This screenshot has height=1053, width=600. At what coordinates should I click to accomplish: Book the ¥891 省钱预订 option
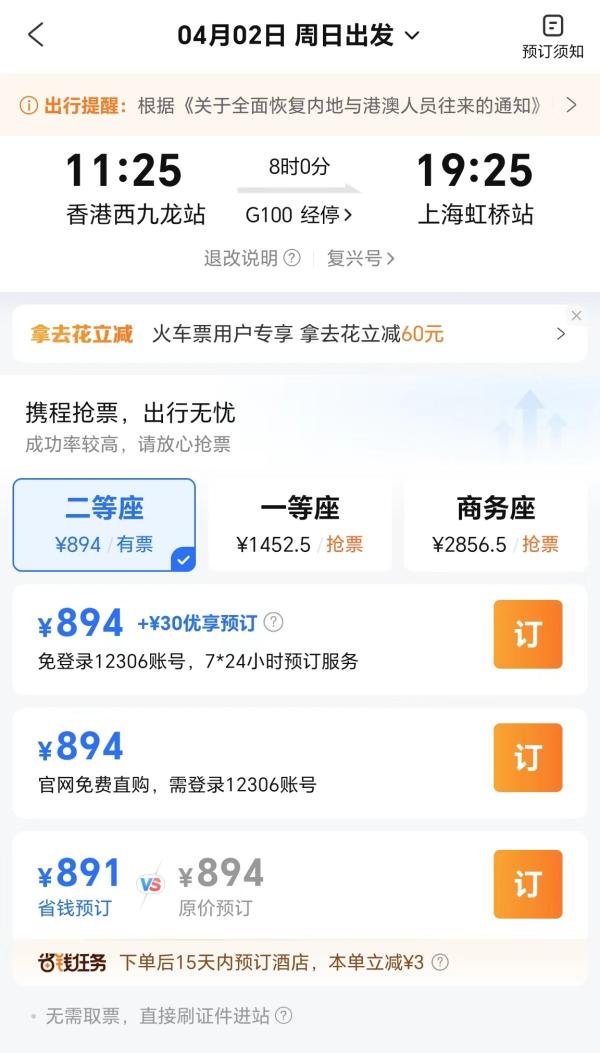click(527, 884)
